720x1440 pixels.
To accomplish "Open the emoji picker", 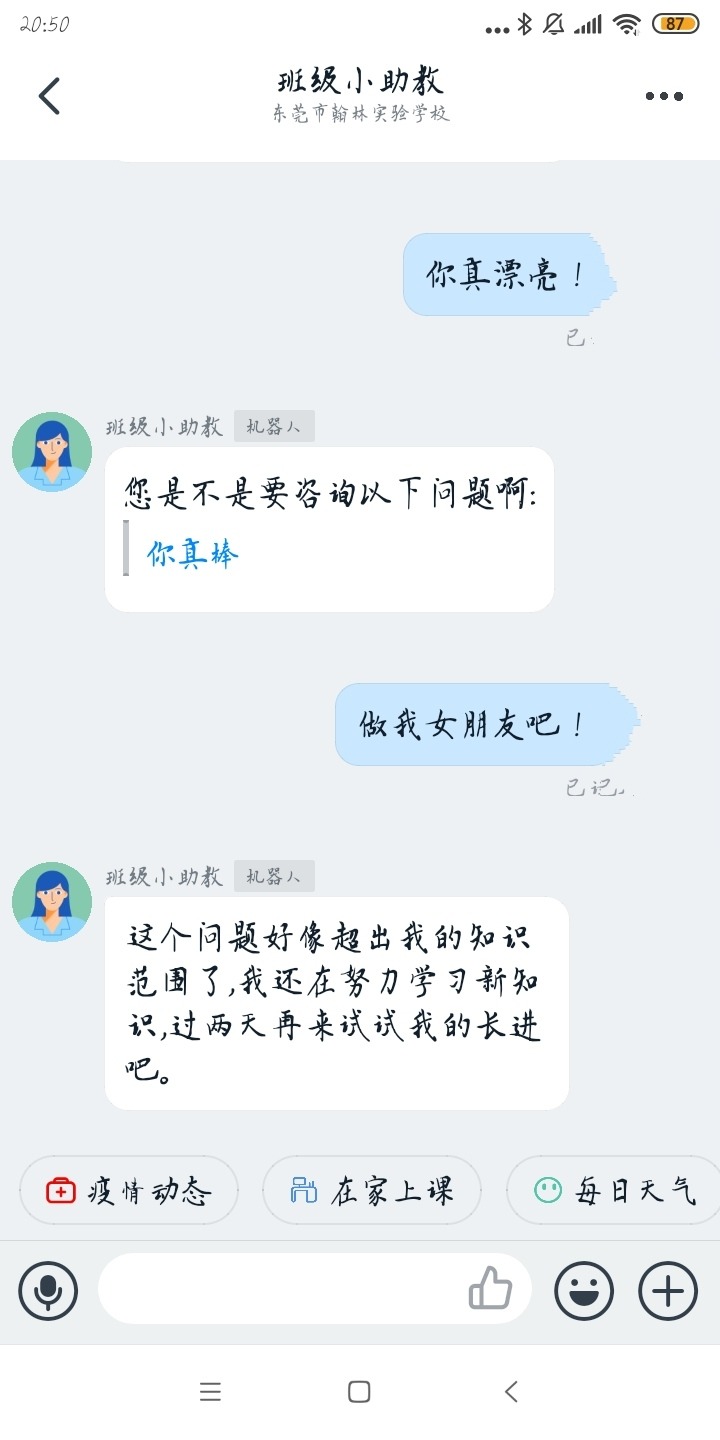I will point(584,1290).
